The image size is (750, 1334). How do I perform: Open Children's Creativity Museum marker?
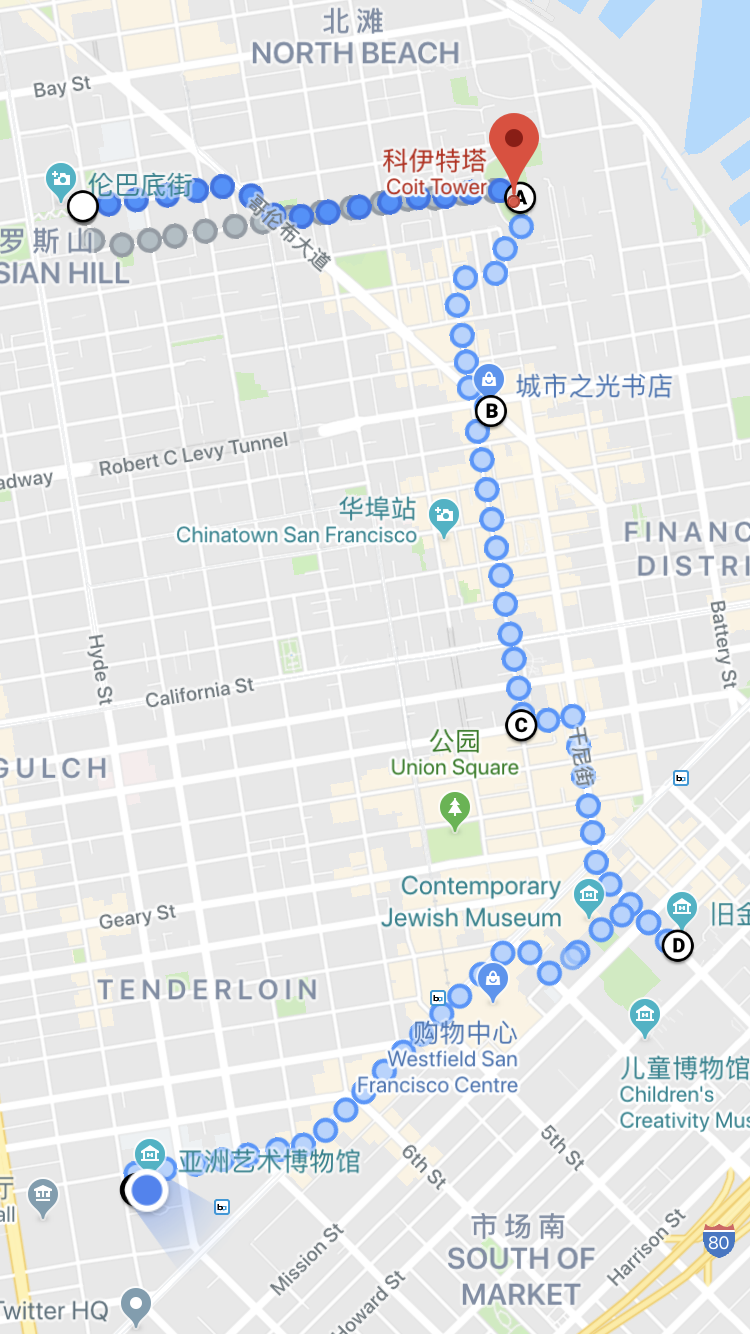tap(645, 1017)
